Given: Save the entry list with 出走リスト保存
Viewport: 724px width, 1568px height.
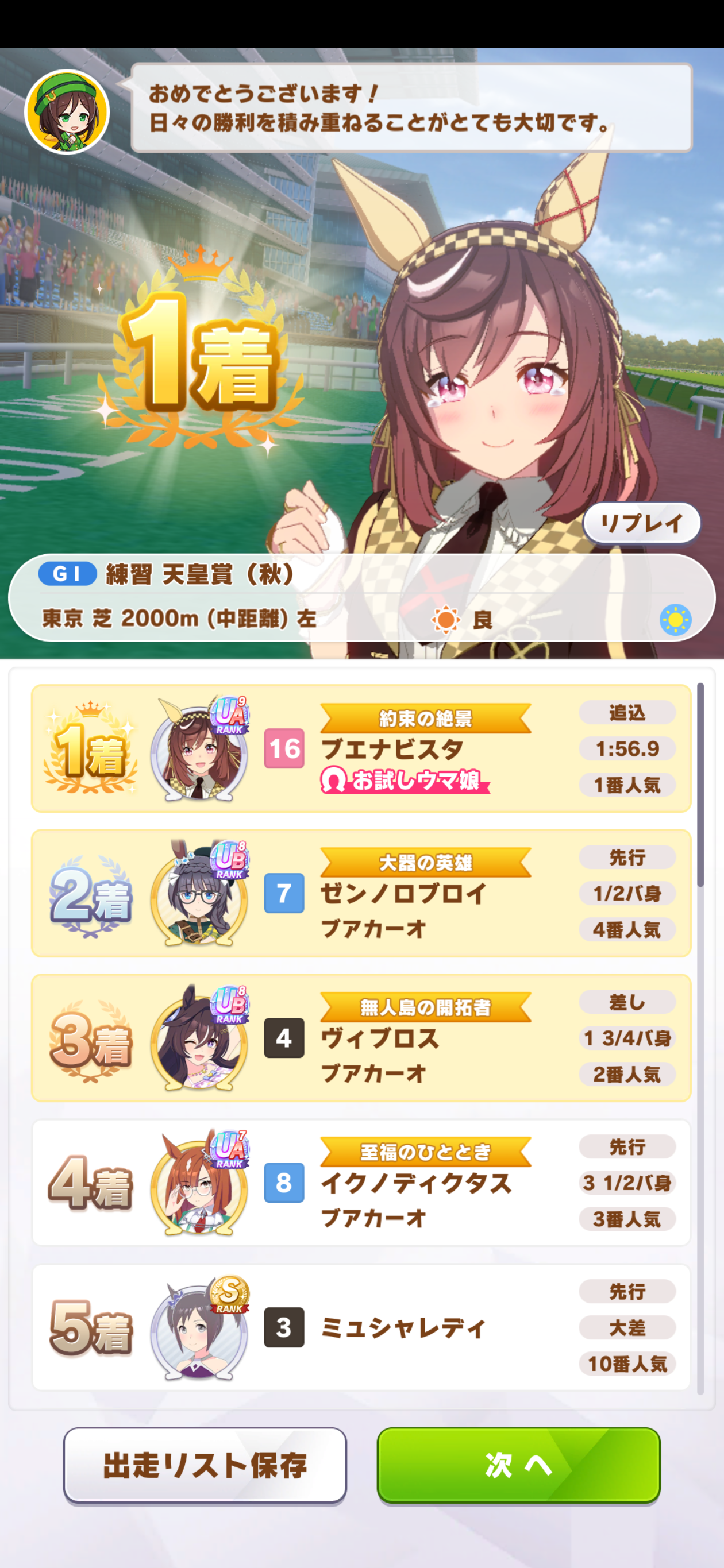Looking at the screenshot, I should click(205, 1465).
